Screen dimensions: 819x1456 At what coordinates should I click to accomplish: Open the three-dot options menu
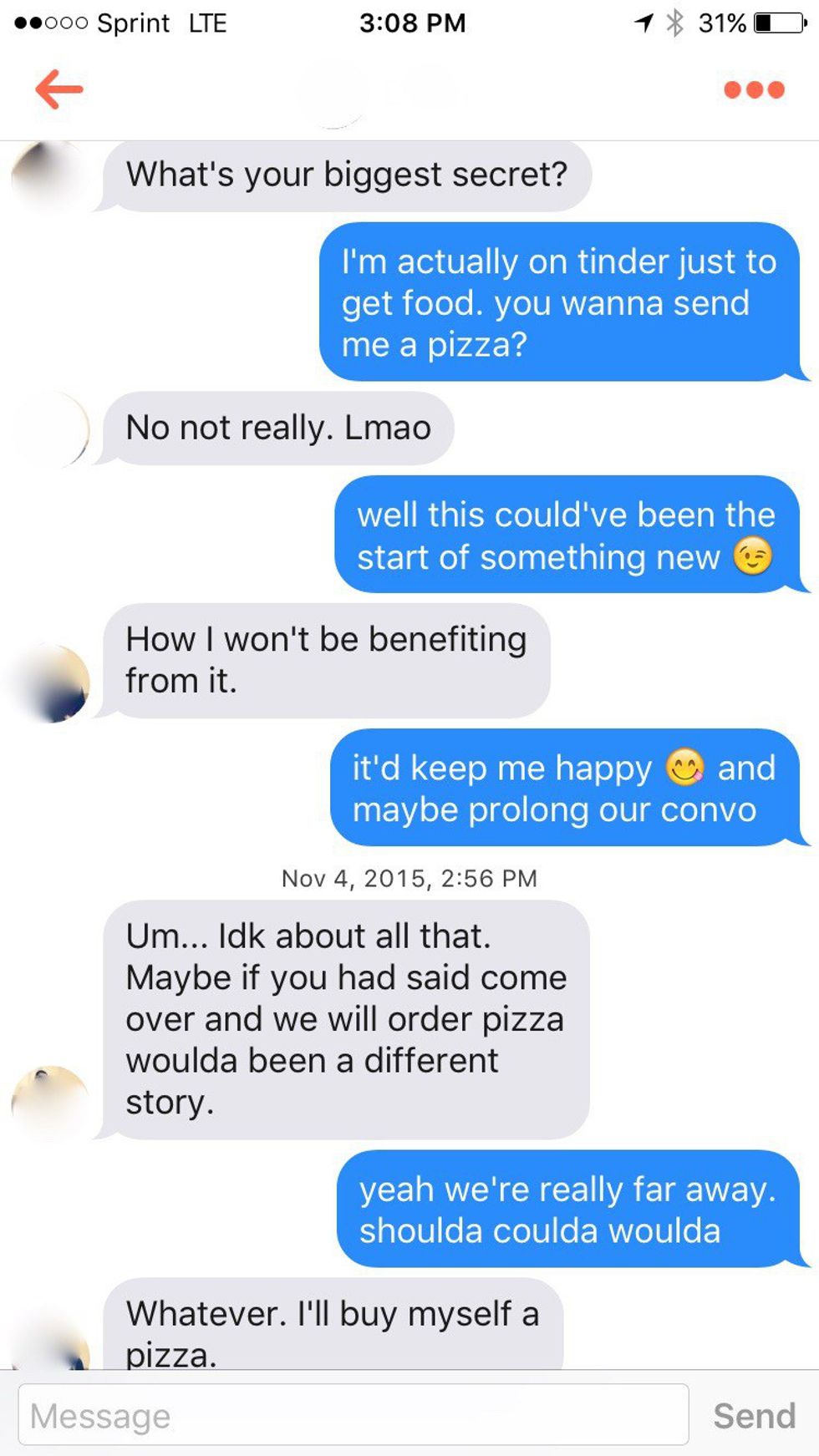click(x=754, y=89)
